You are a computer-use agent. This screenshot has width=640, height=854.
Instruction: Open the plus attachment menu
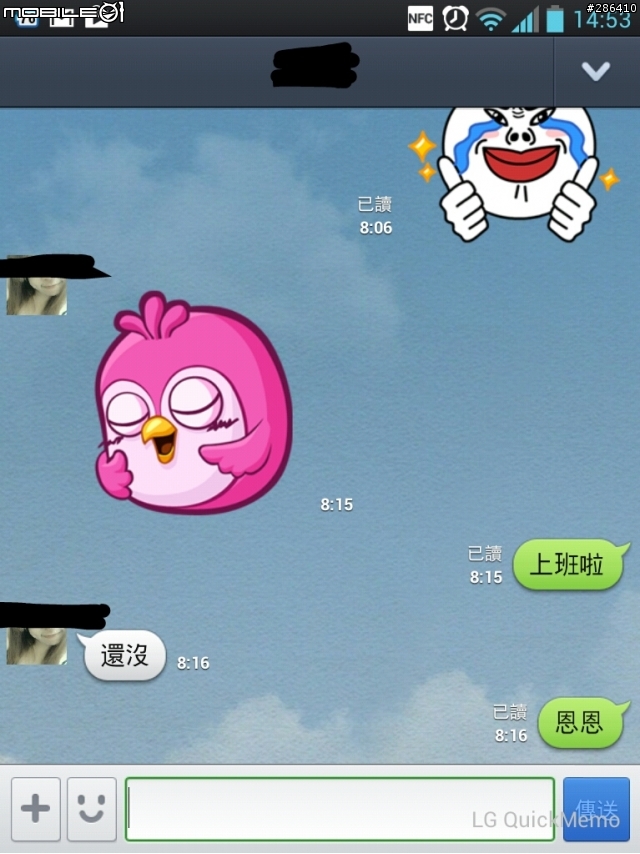pos(36,808)
